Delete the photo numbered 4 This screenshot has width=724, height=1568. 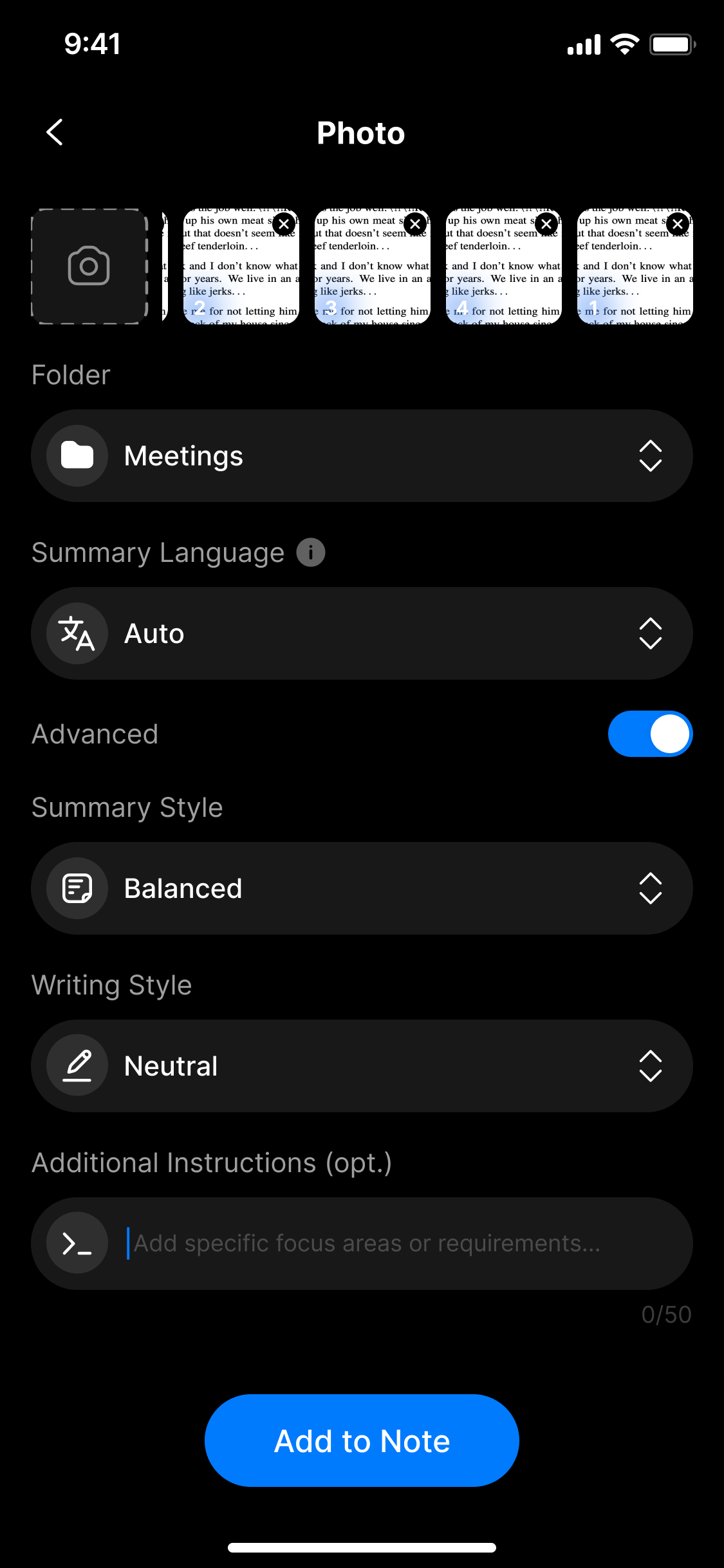click(x=546, y=224)
